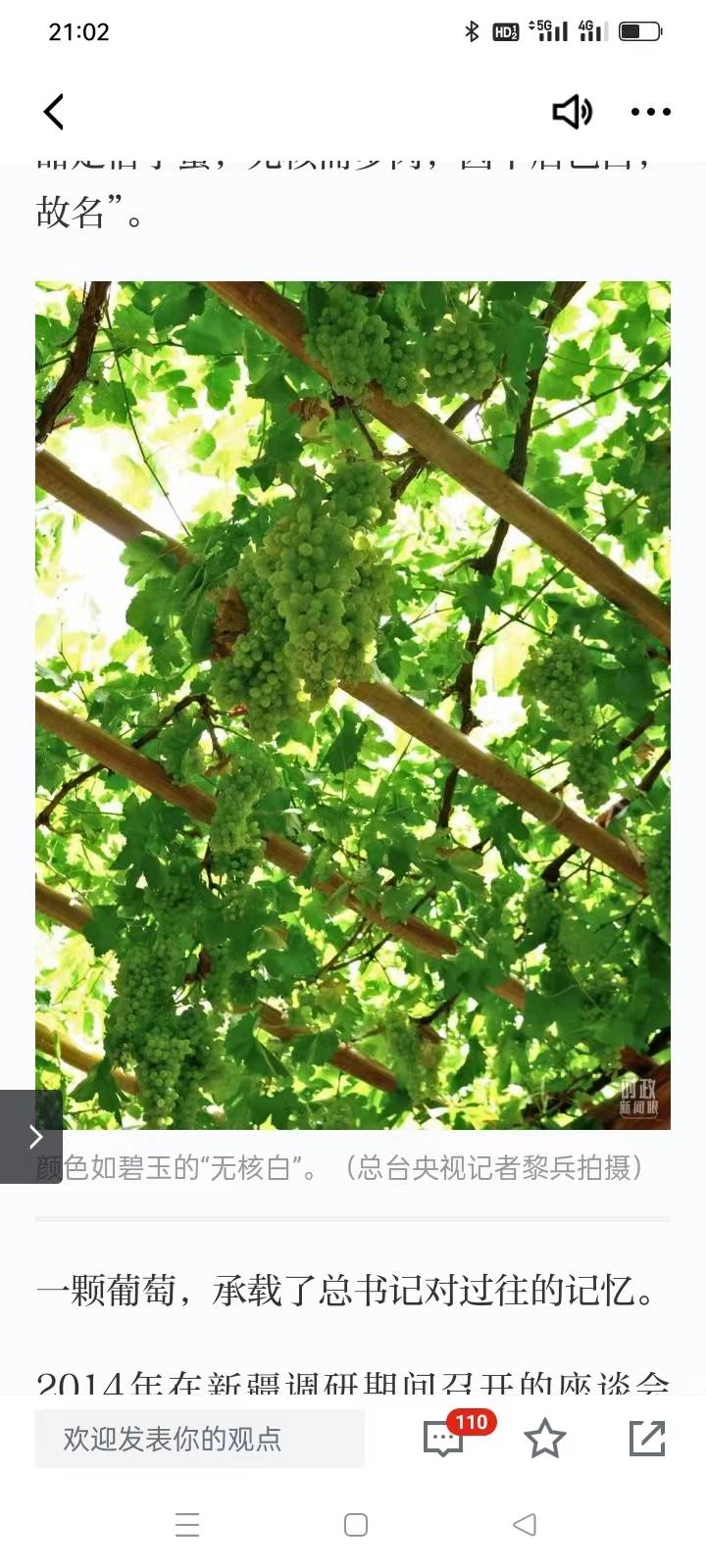
Task: Tap the comment field 欢迎发表你的观点
Action: pyautogui.click(x=200, y=1439)
